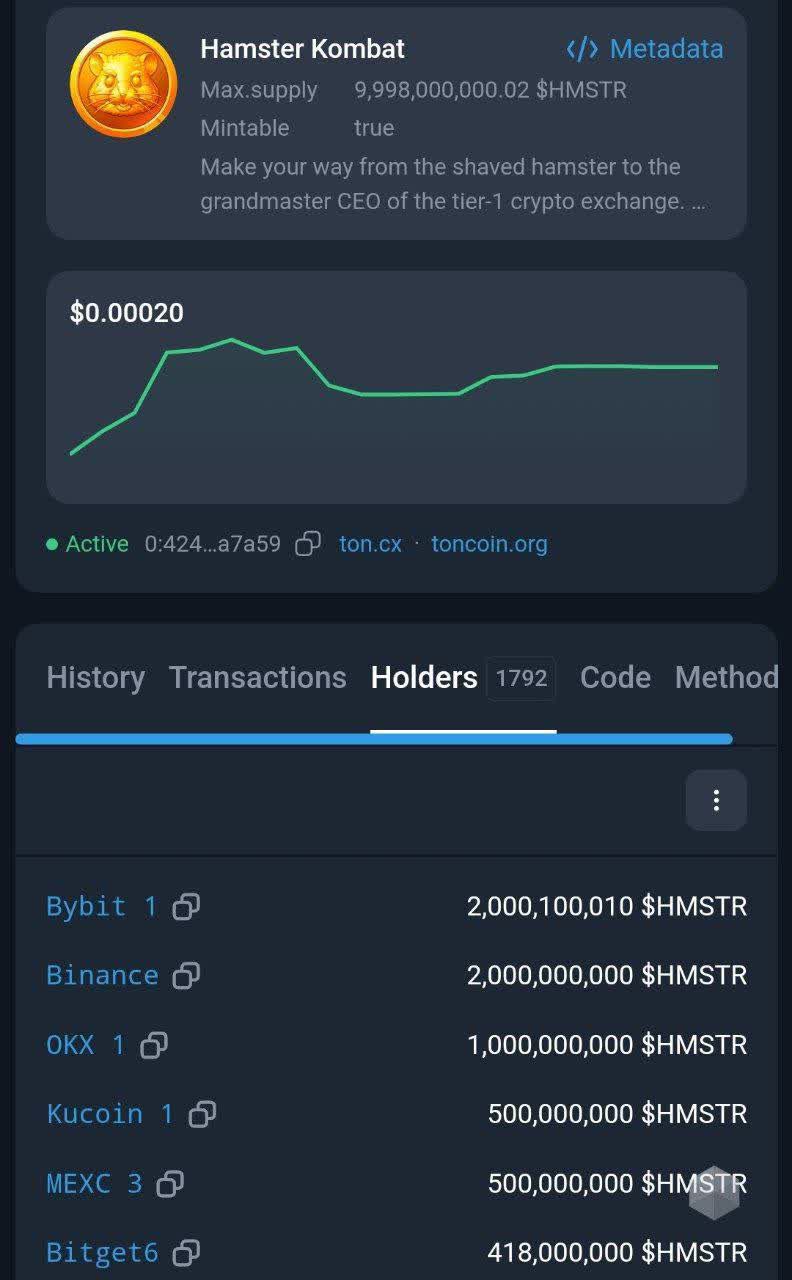Screen dimensions: 792x1280
Task: Copy the contract address 0:424...a7a59
Action: (308, 544)
